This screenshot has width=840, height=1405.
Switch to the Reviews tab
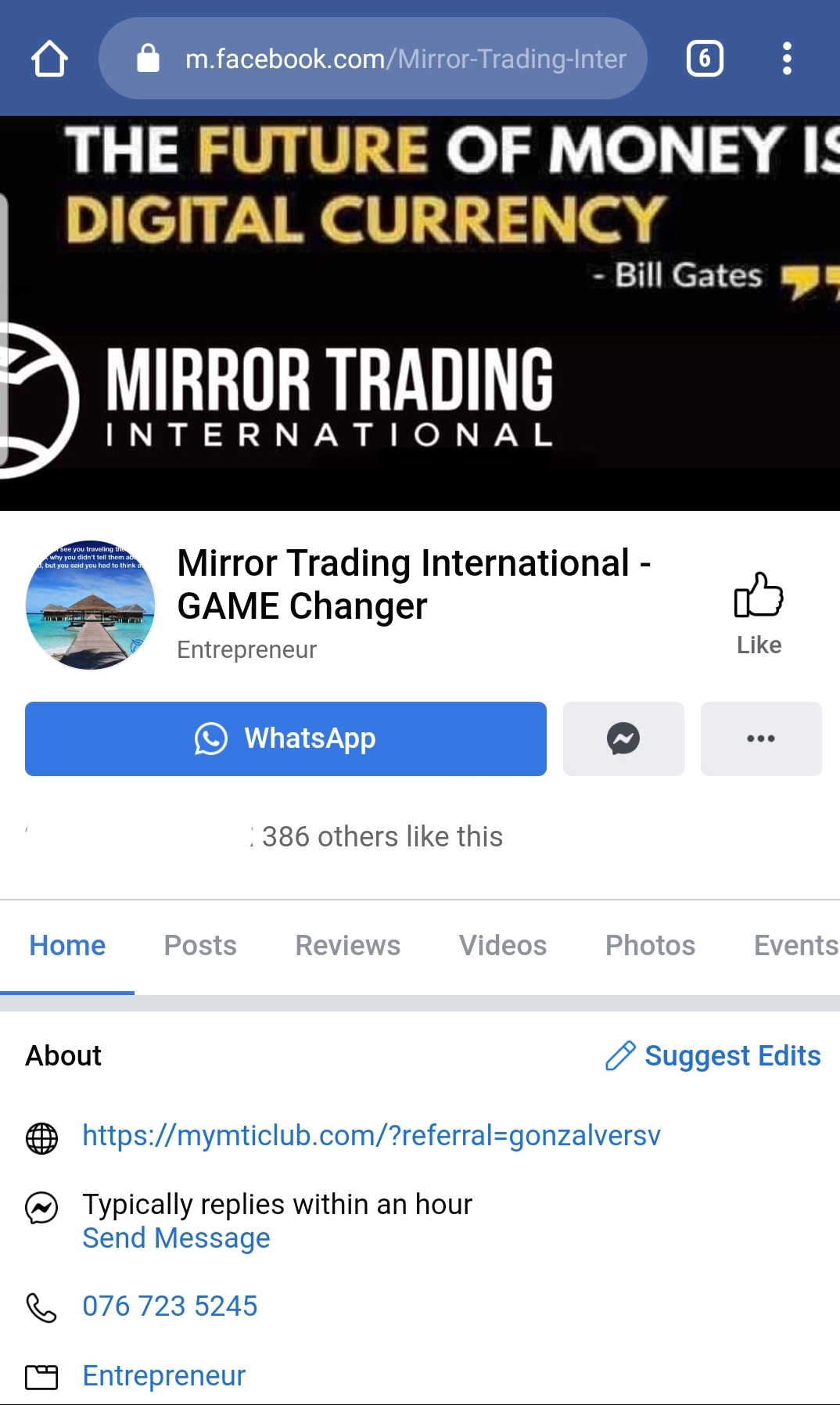coord(347,945)
